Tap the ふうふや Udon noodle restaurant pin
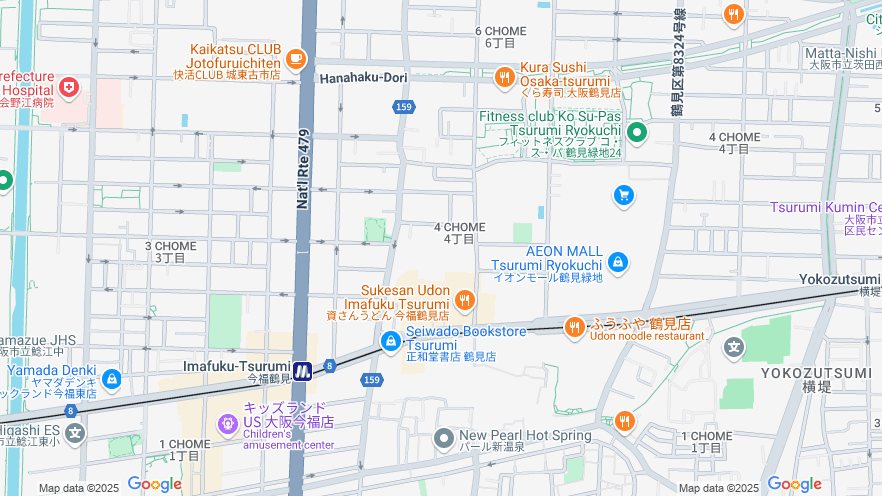The height and width of the screenshot is (496, 882). pyautogui.click(x=574, y=327)
